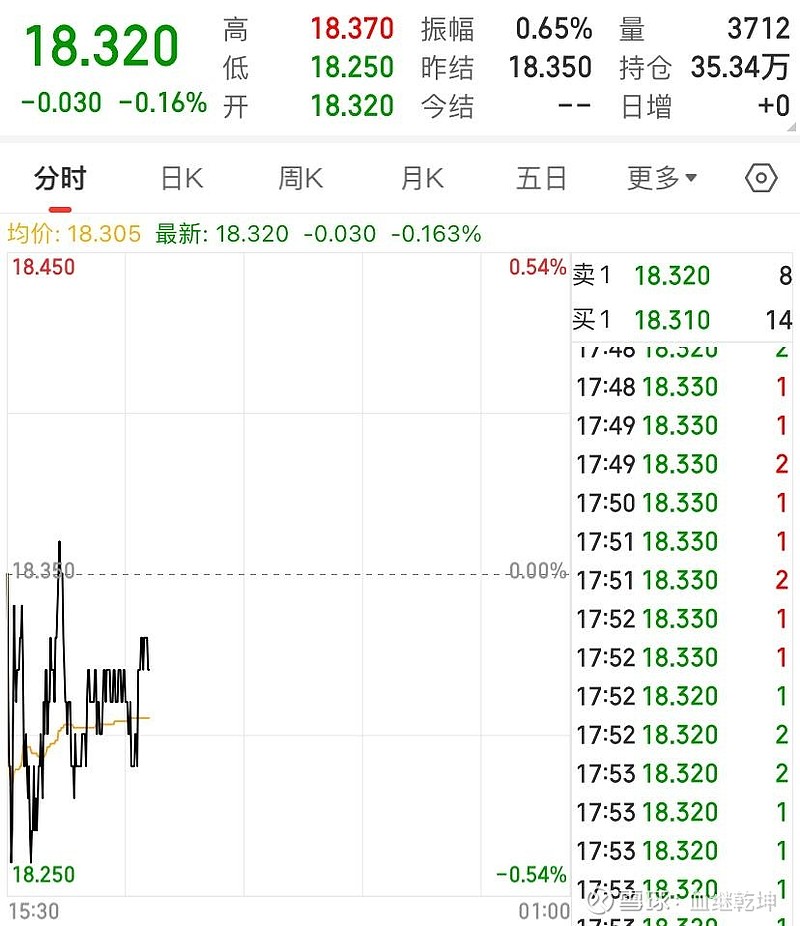This screenshot has height=926, width=800.
Task: Tap the 高 high price 18.370 value
Action: 354,29
